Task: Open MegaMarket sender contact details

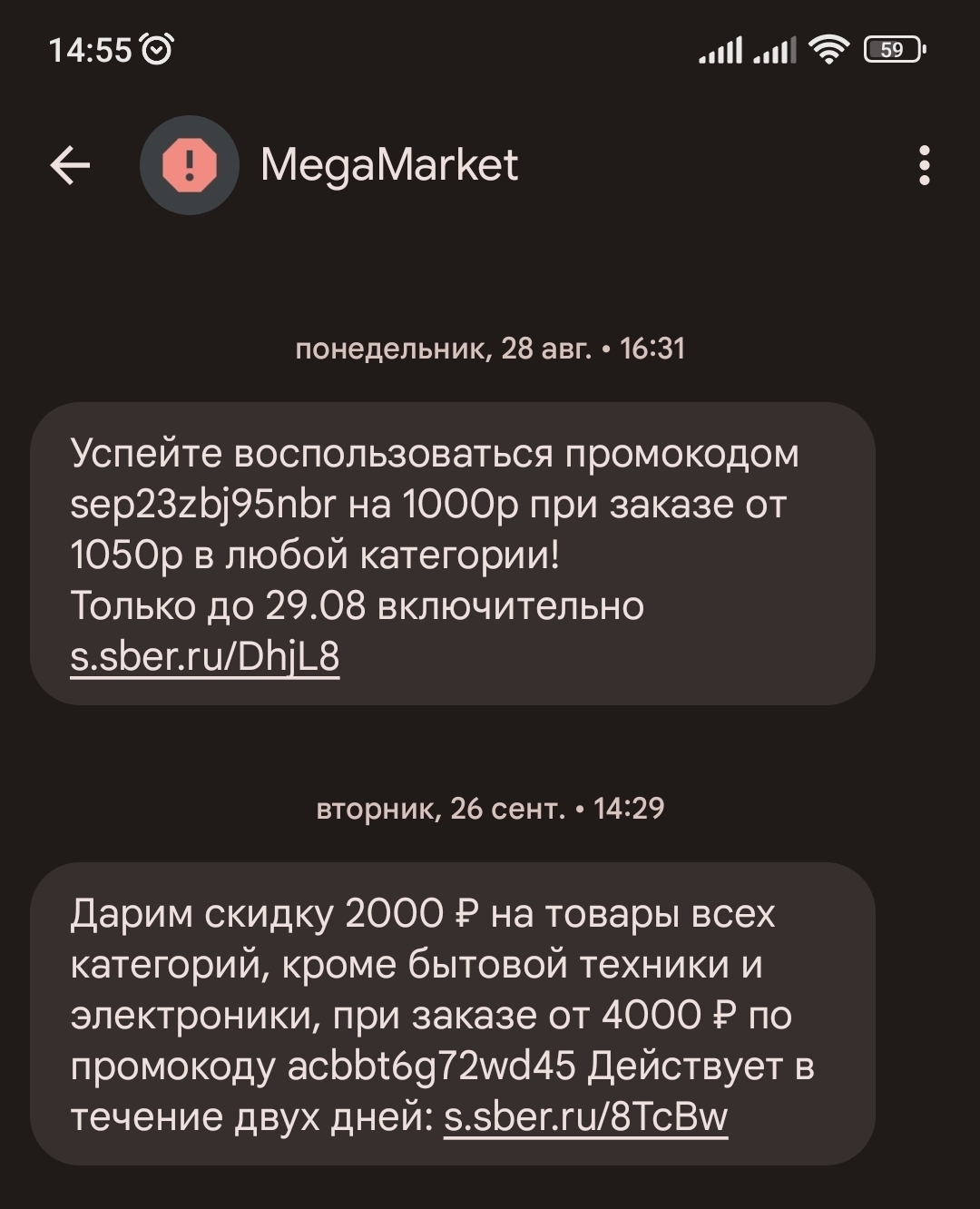Action: click(388, 165)
